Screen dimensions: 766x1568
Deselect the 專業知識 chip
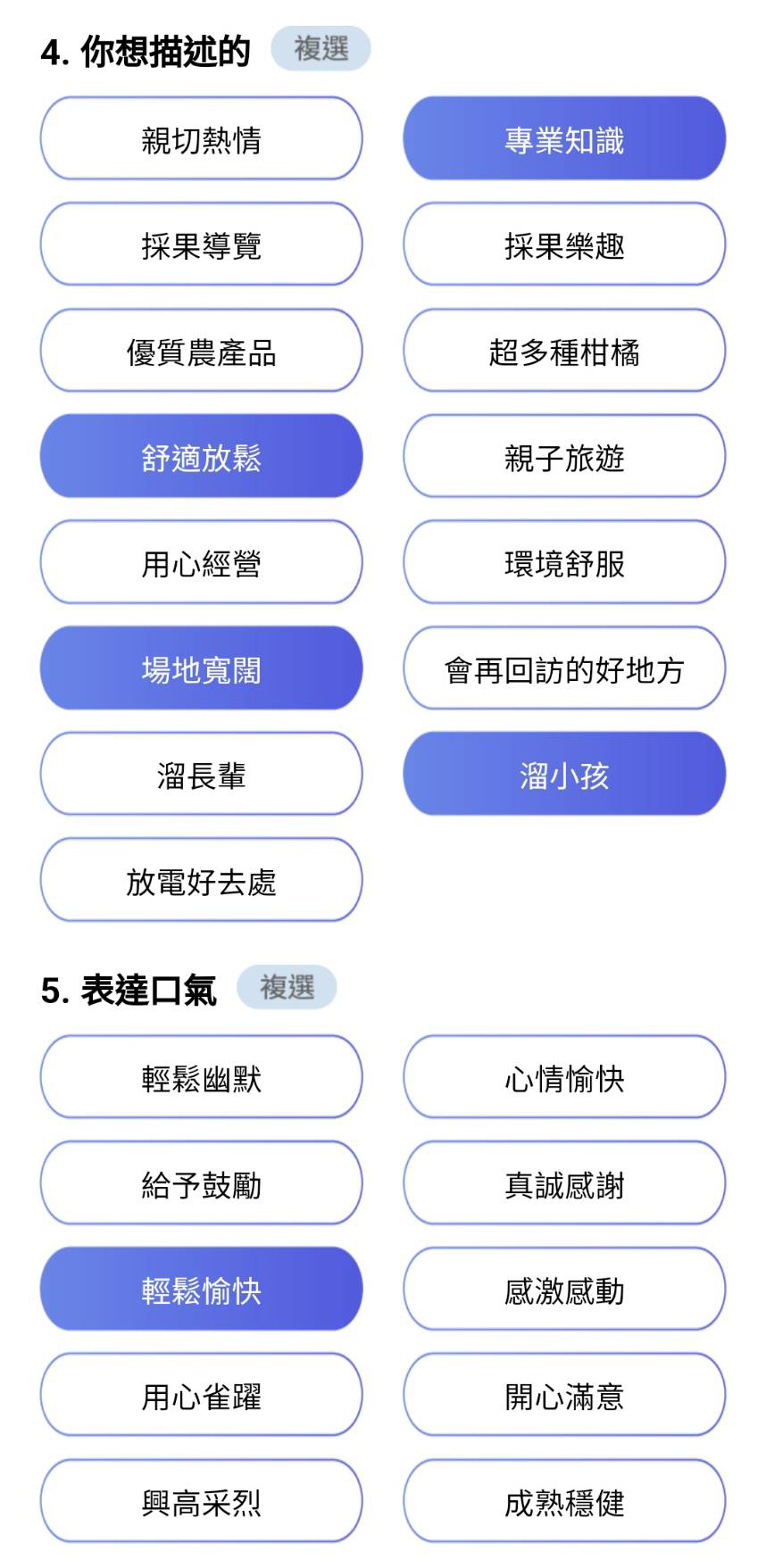pos(564,138)
